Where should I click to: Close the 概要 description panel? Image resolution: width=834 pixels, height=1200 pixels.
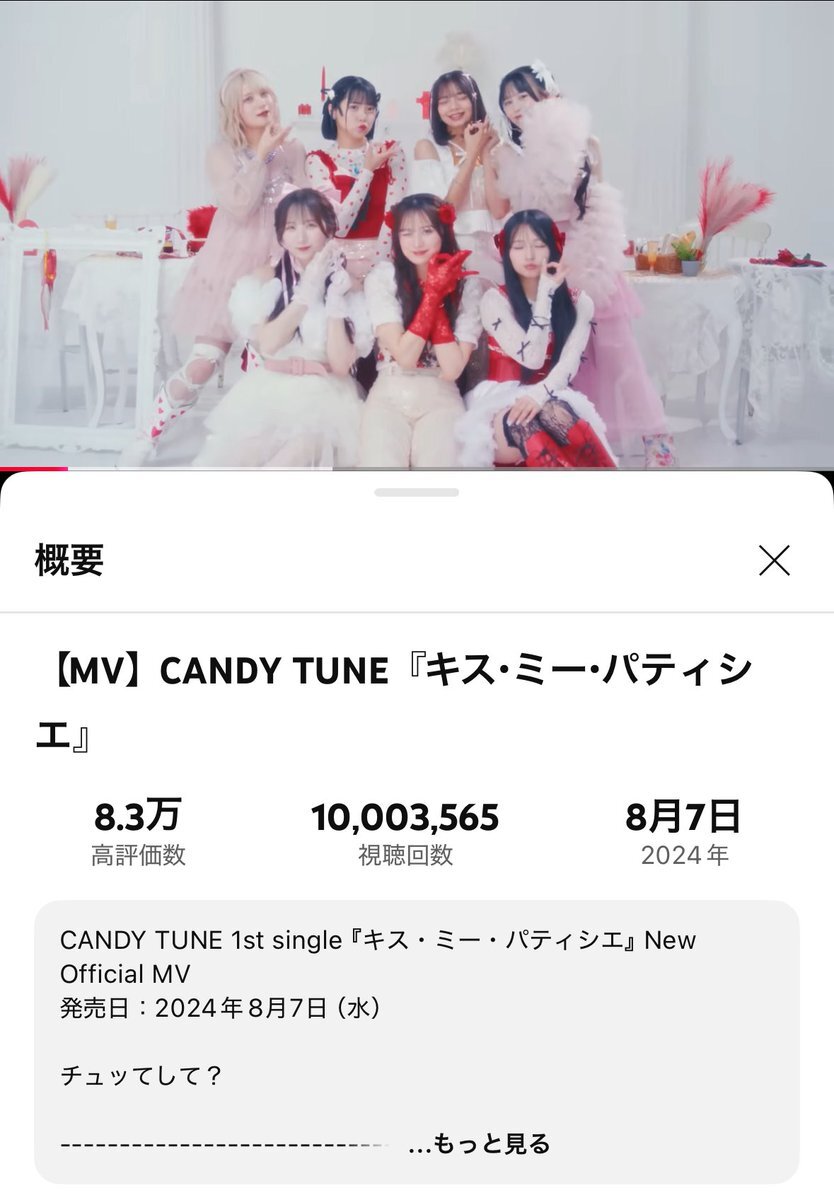pyautogui.click(x=774, y=561)
